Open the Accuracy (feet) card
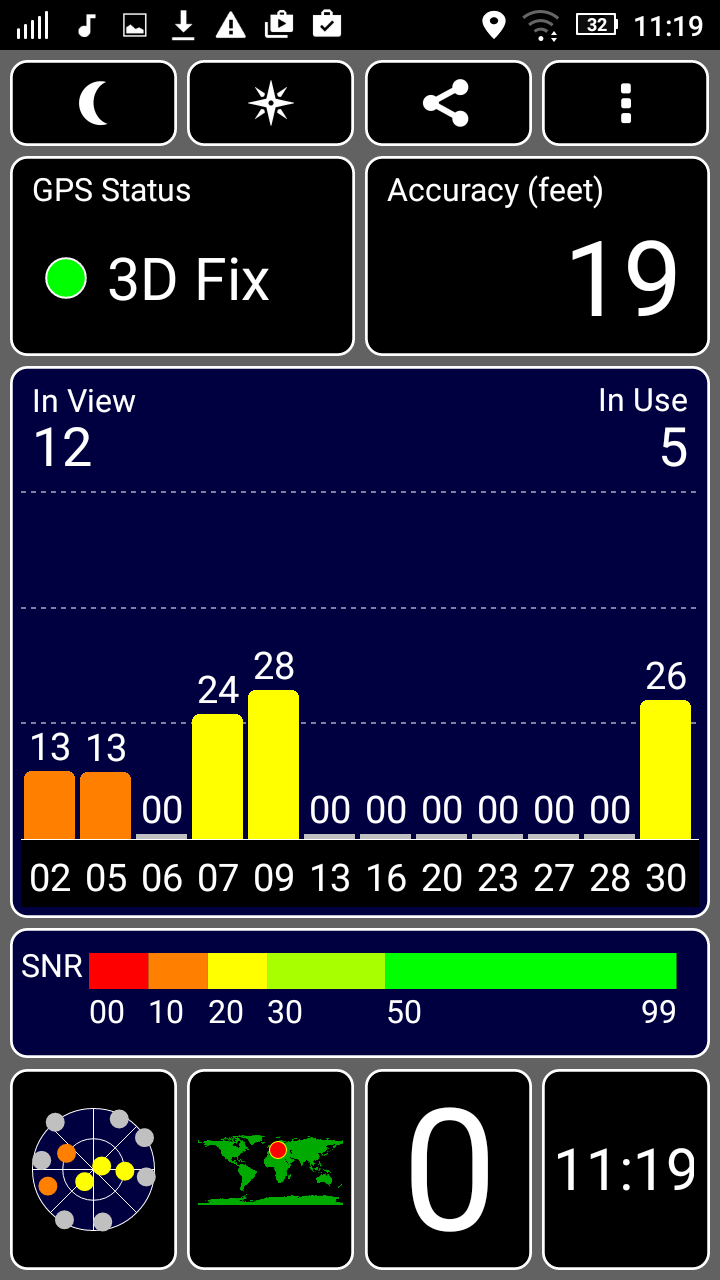The width and height of the screenshot is (720, 1280). coord(537,256)
